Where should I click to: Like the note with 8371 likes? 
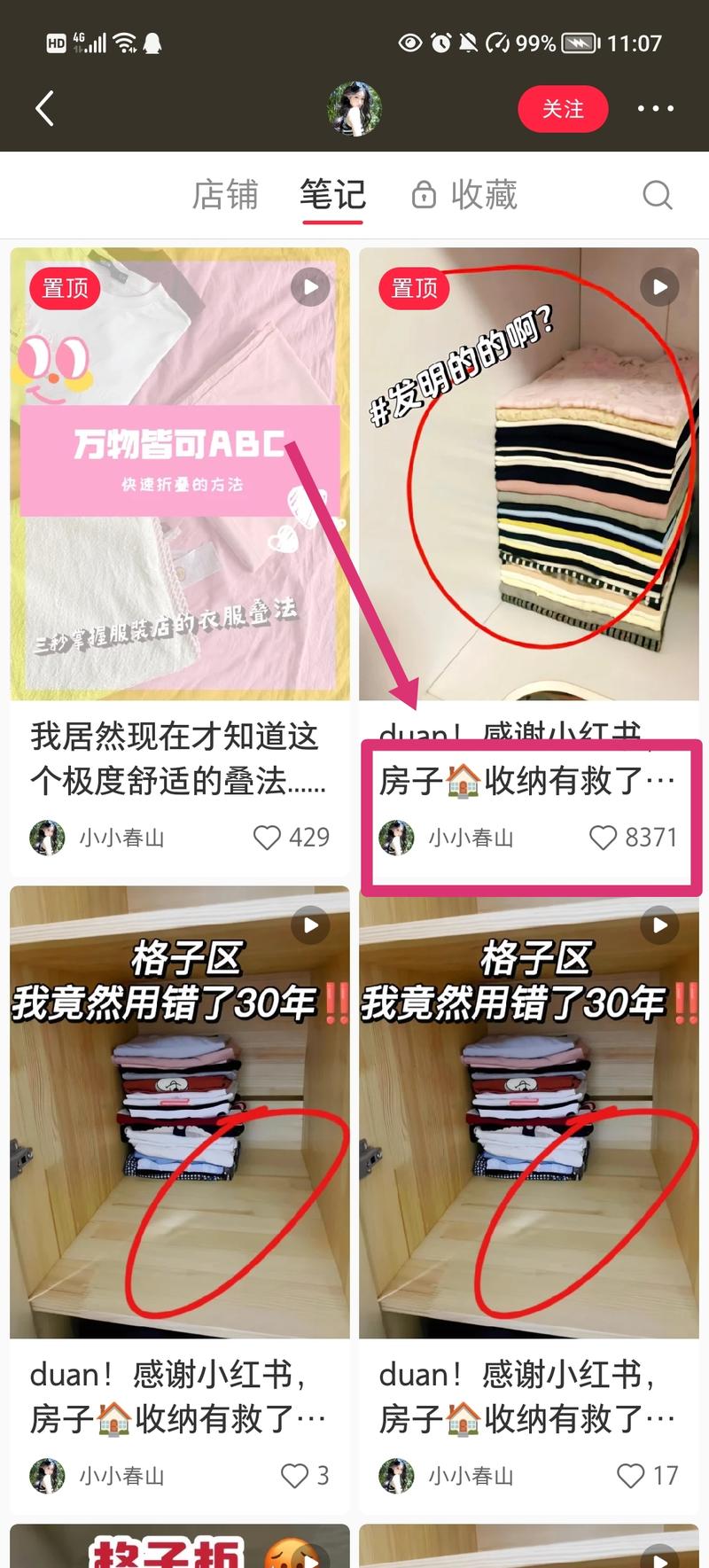604,838
